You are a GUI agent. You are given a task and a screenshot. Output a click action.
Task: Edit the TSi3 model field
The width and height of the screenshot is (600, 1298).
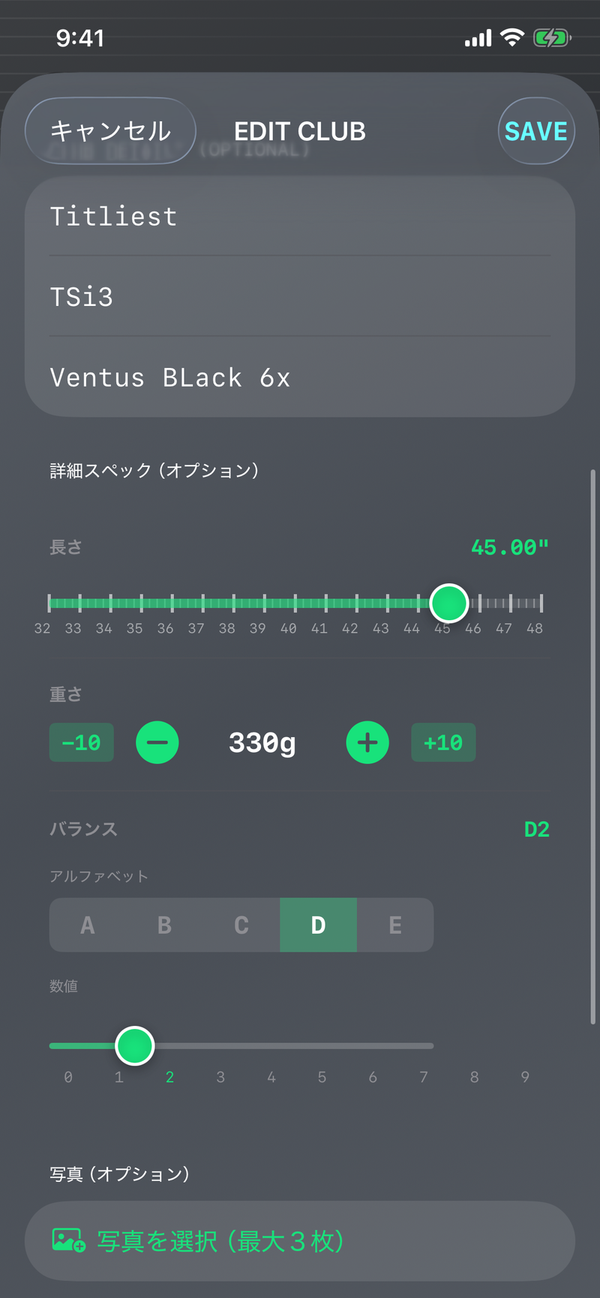pyautogui.click(x=300, y=297)
